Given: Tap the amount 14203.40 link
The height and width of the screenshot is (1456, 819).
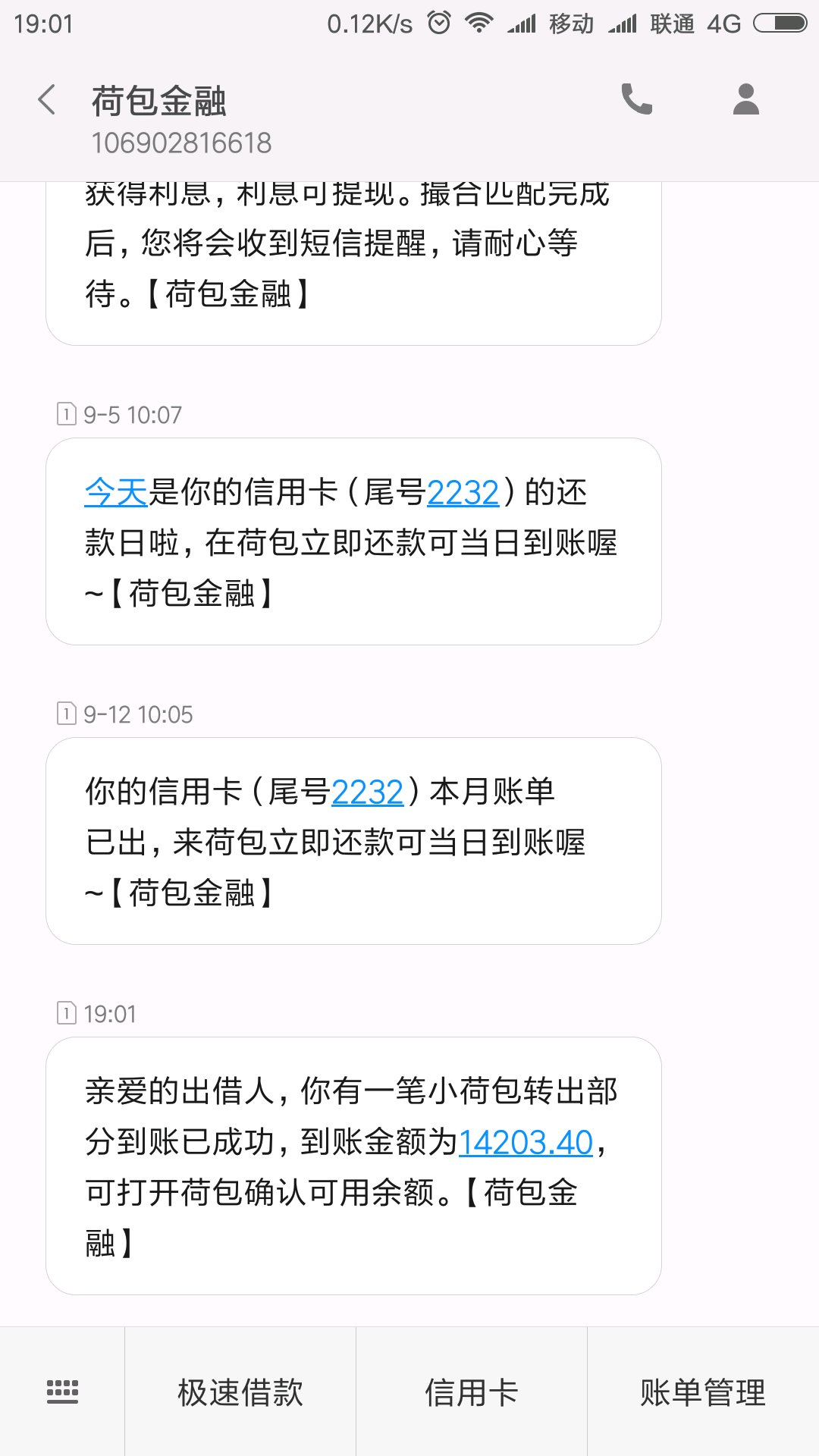Looking at the screenshot, I should pos(526,1142).
